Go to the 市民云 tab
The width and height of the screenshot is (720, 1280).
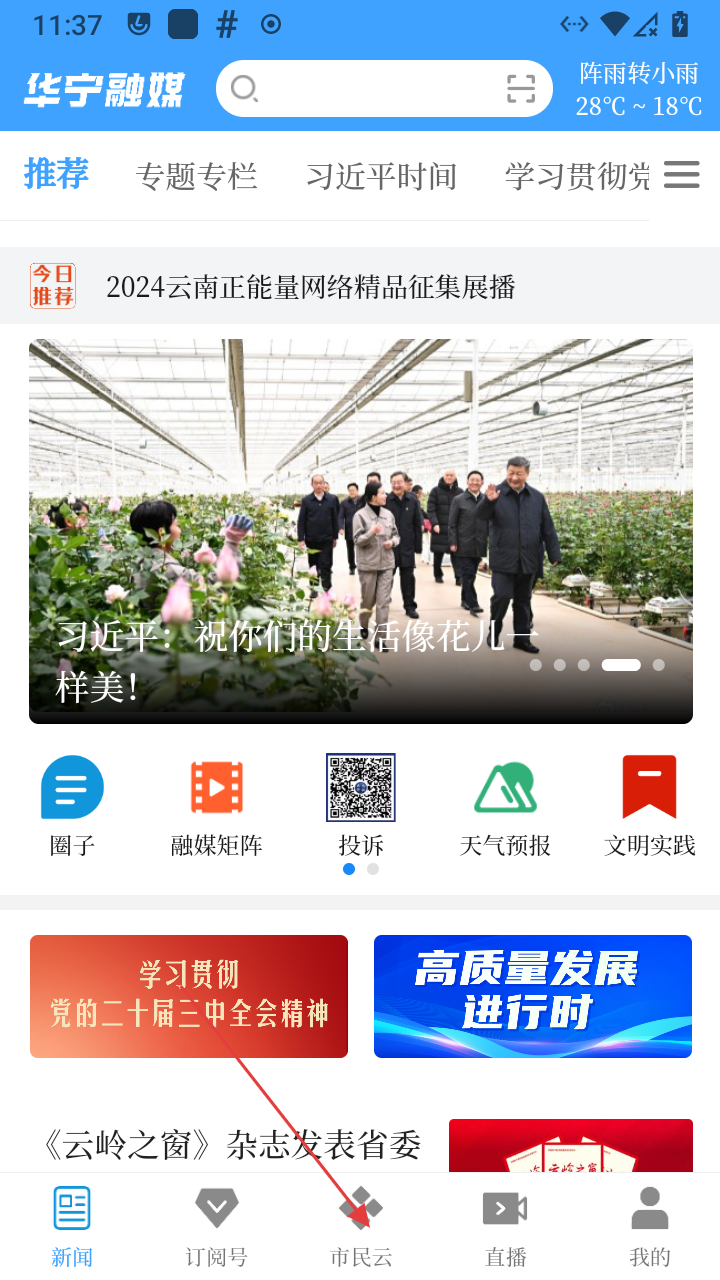pos(361,1226)
